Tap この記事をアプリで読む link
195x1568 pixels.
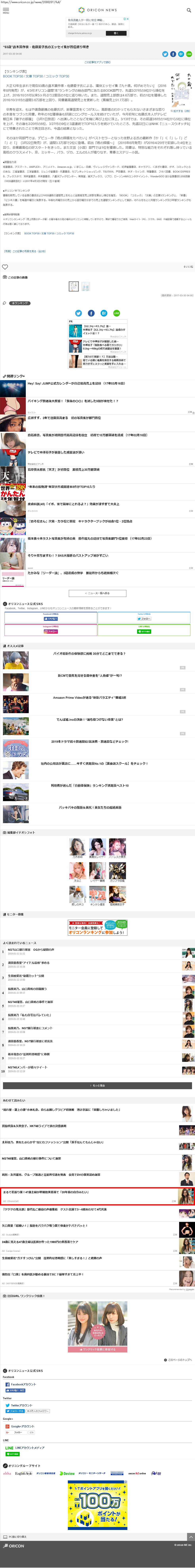point(98,62)
